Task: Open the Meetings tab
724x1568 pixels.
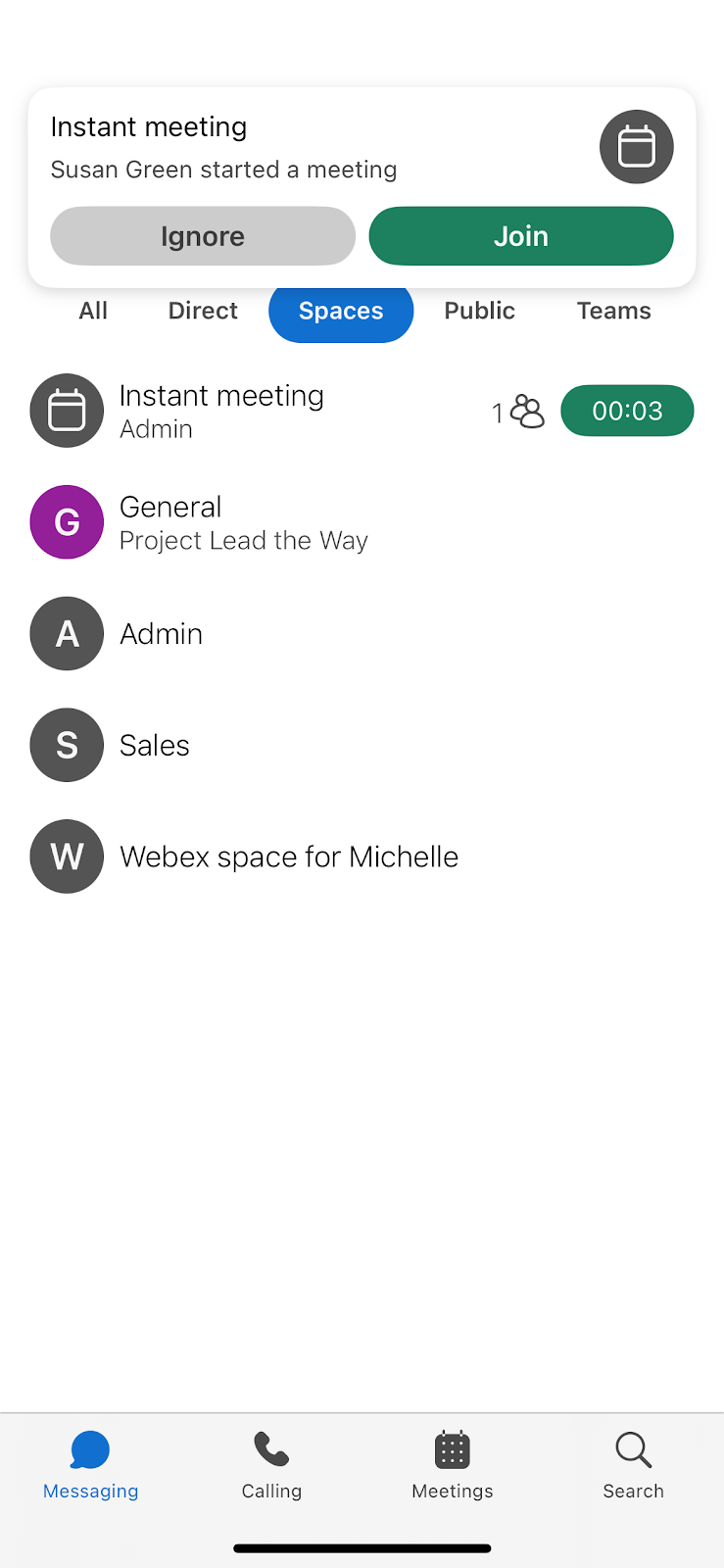Action: pos(453,1466)
